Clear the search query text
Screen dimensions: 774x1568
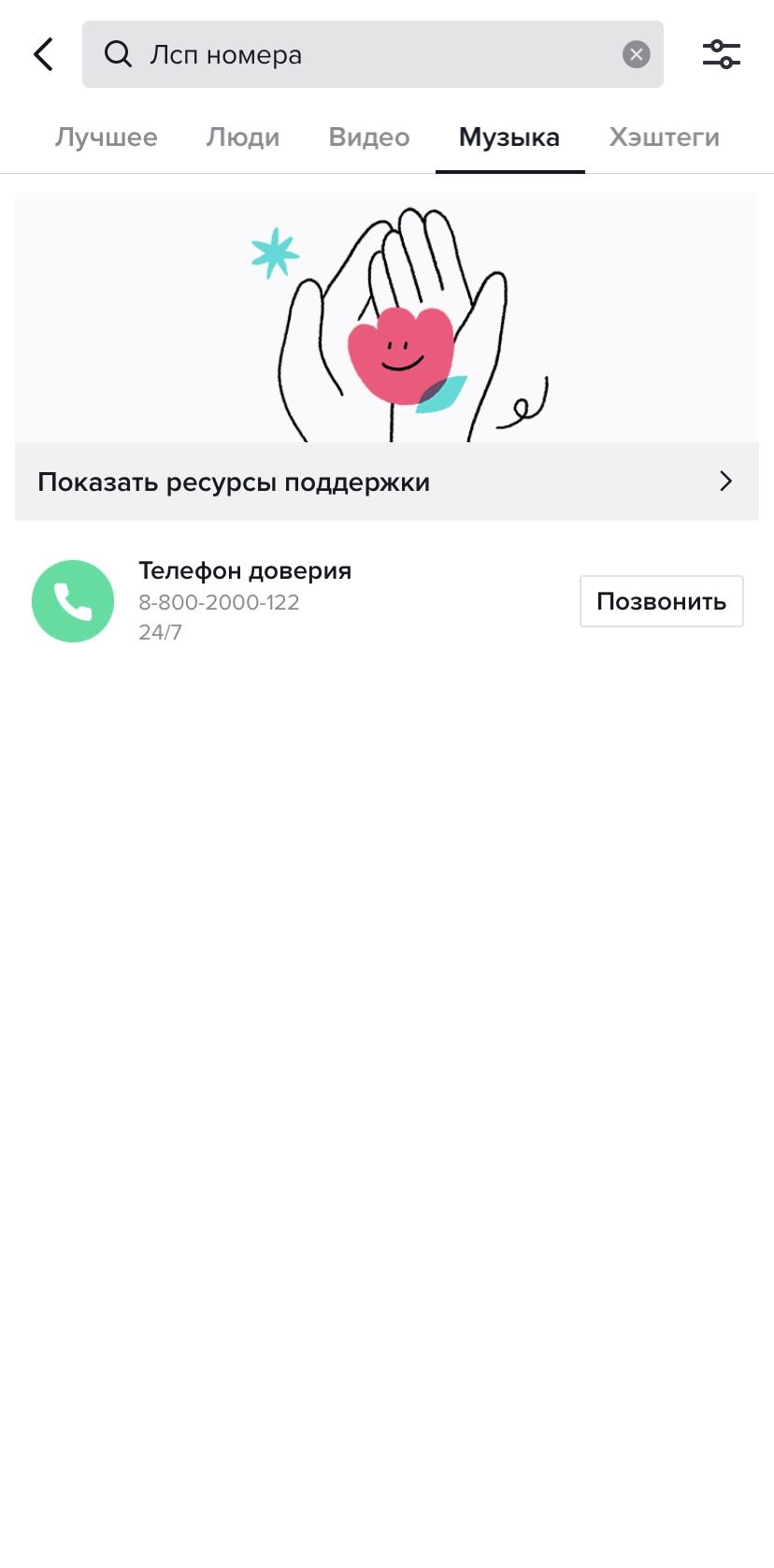click(x=637, y=54)
